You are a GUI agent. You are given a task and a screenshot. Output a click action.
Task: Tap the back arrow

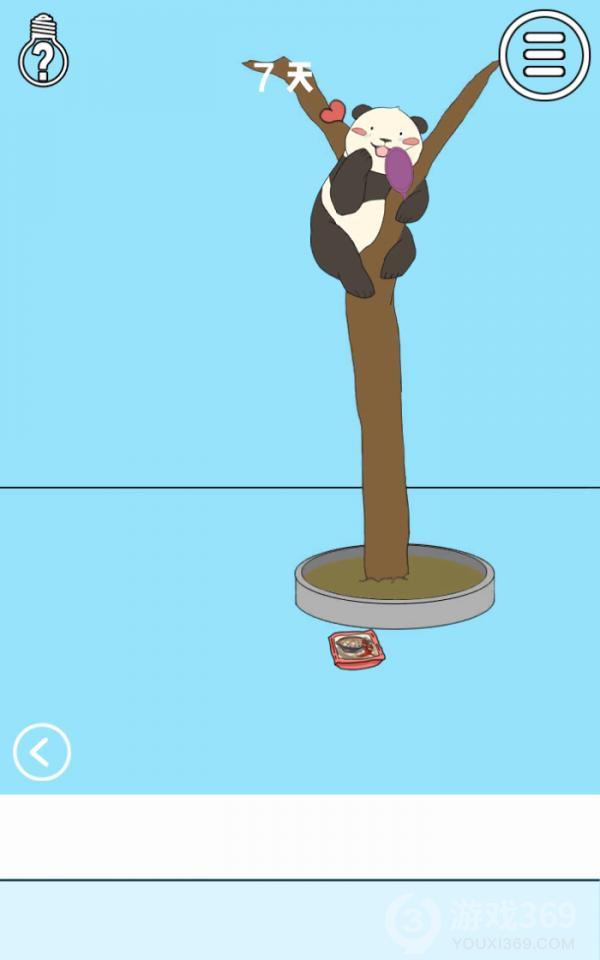click(x=42, y=752)
